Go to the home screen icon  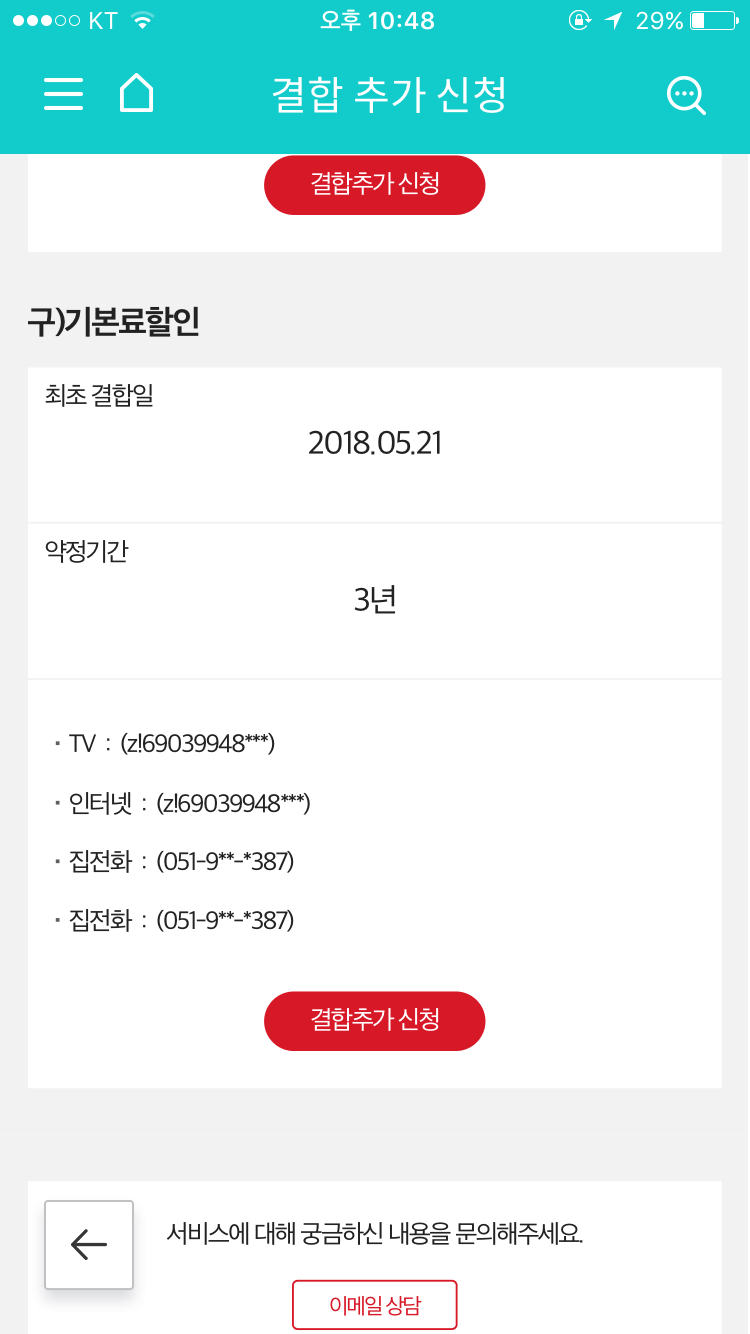[137, 94]
